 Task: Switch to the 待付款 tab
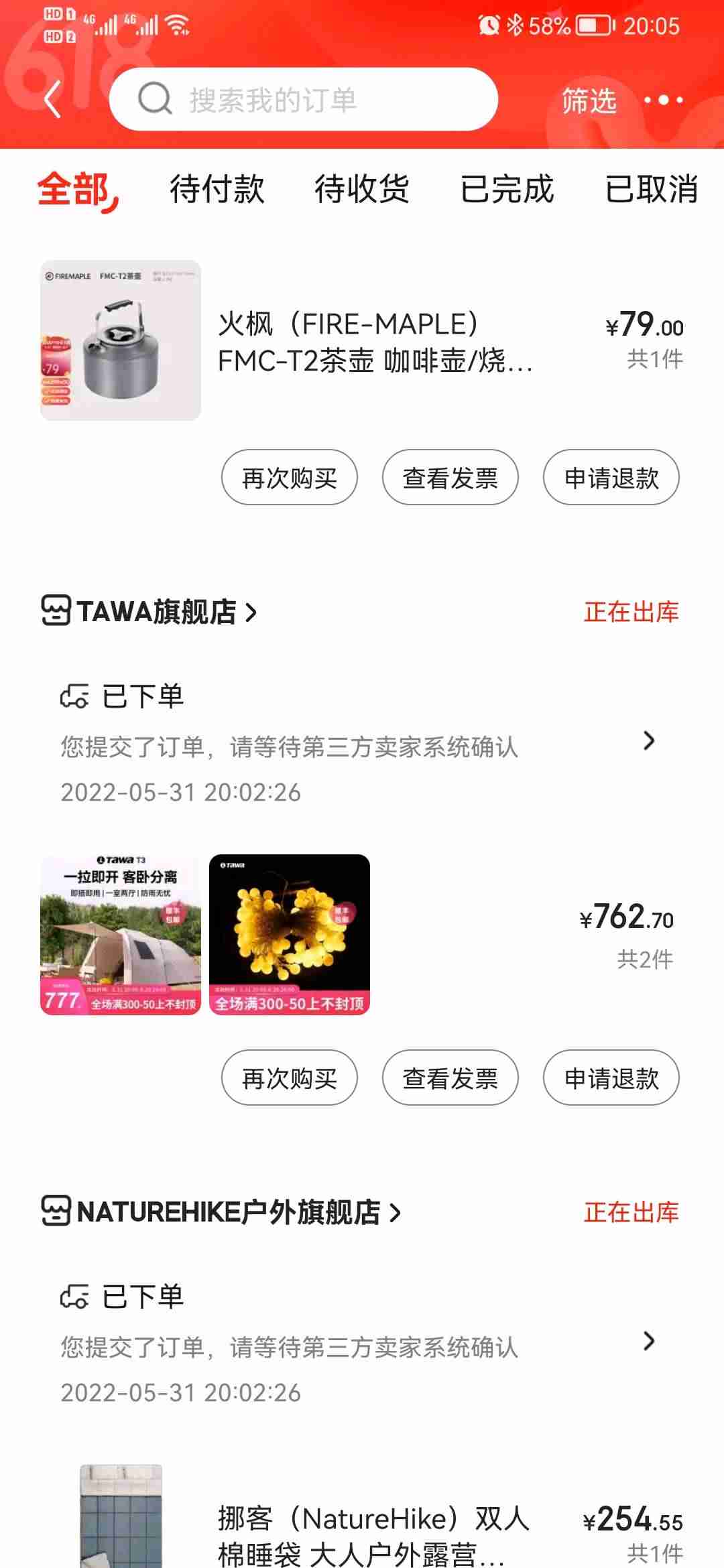(x=217, y=189)
